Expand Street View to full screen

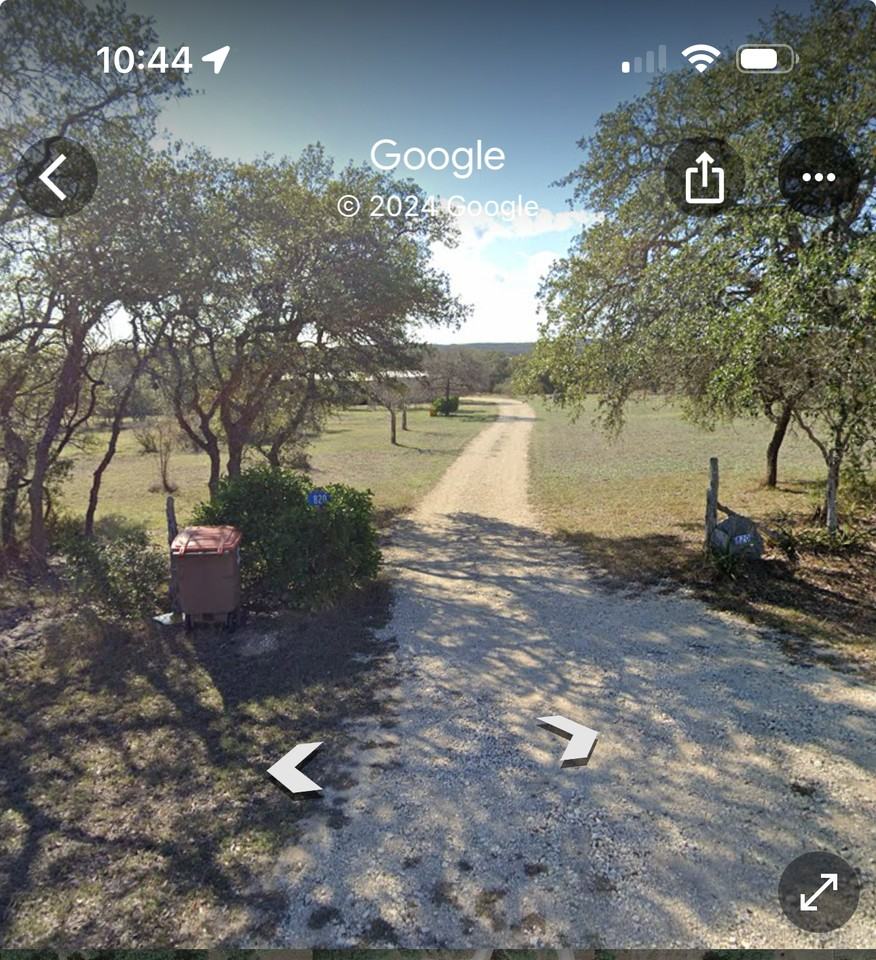818,892
